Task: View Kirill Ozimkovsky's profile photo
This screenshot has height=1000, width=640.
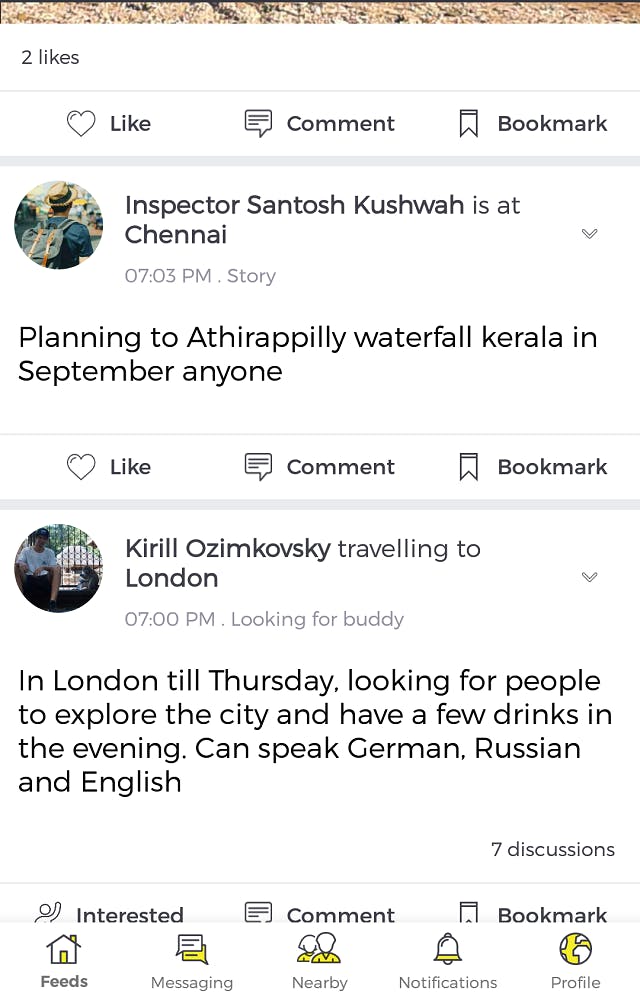Action: (x=59, y=568)
